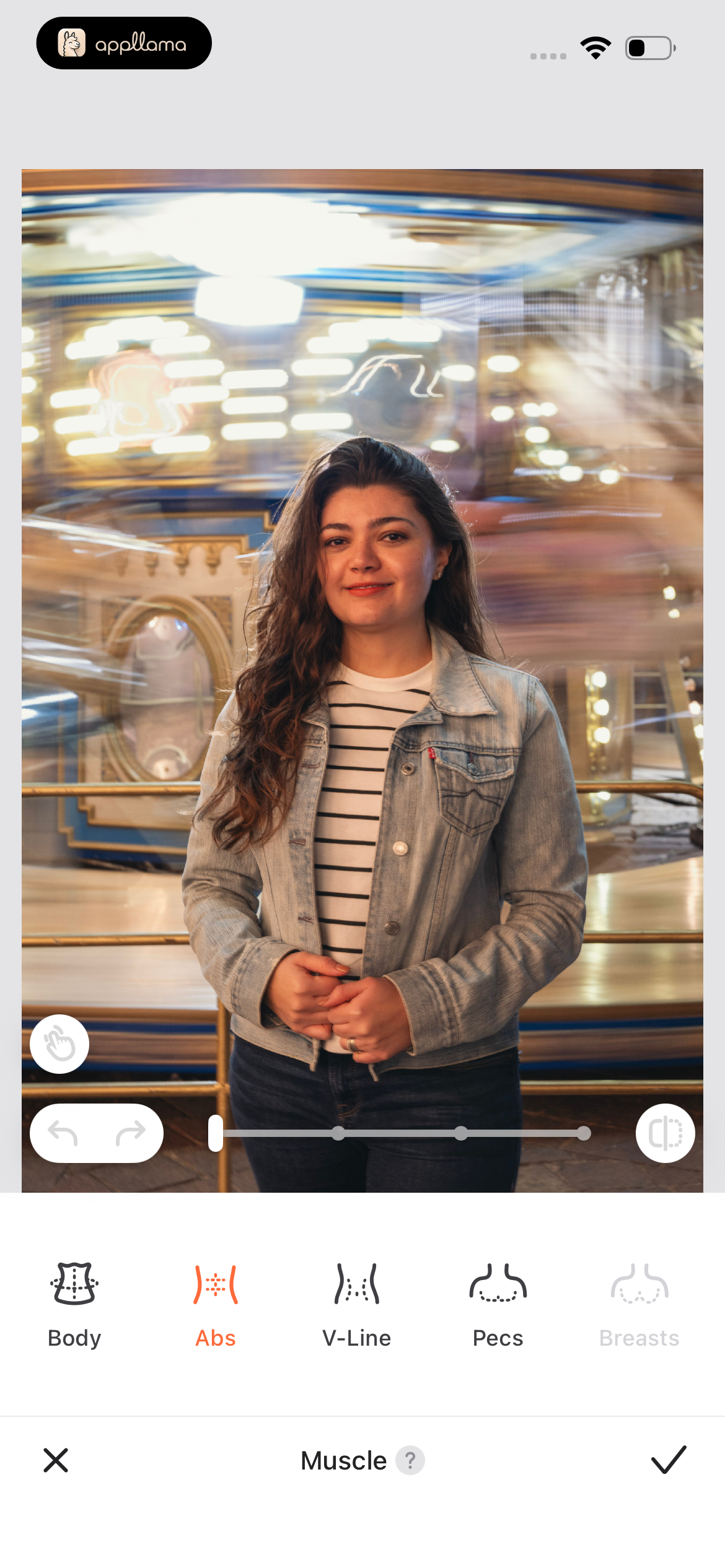This screenshot has height=1568, width=725.
Task: Open the Muscle help question mark
Action: point(410,1460)
